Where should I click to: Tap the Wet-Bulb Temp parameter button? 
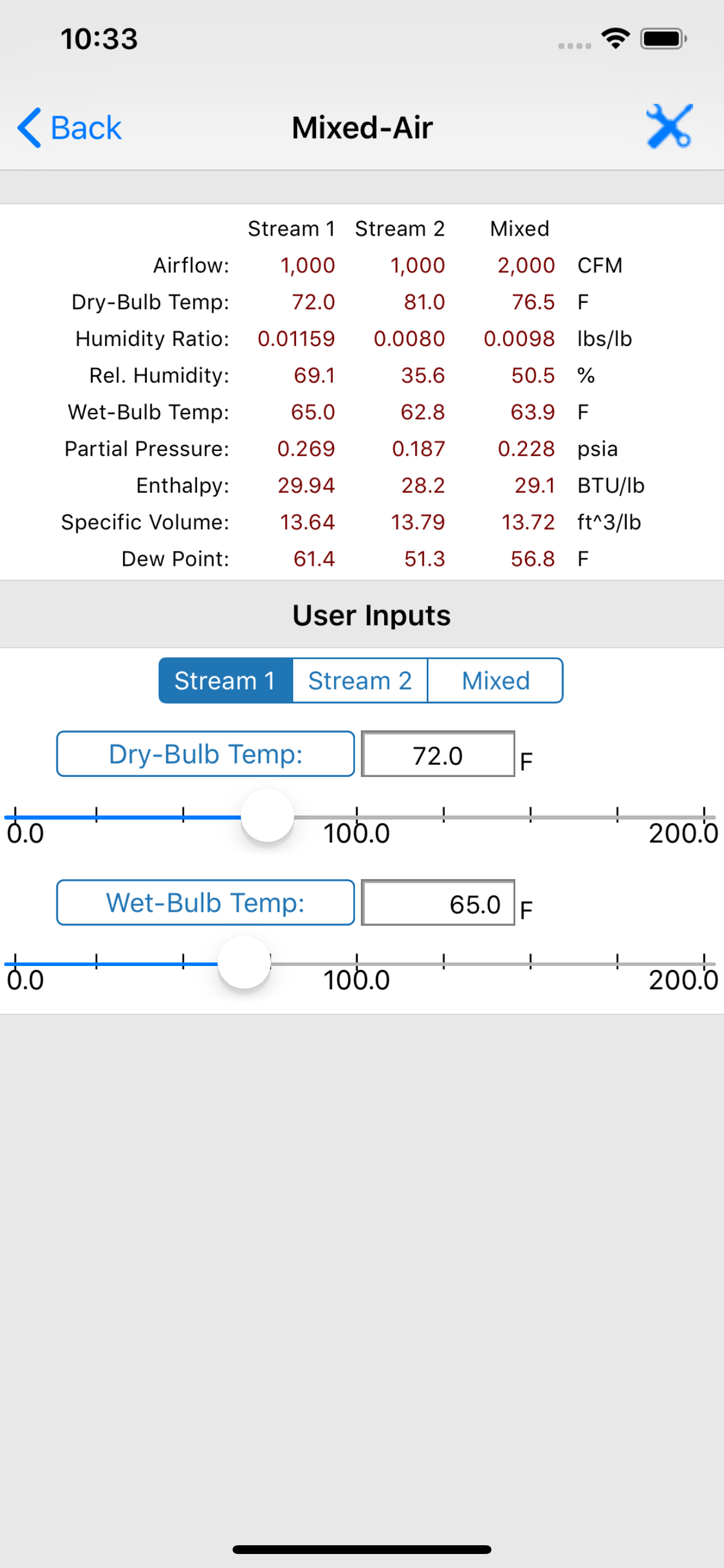(x=206, y=902)
